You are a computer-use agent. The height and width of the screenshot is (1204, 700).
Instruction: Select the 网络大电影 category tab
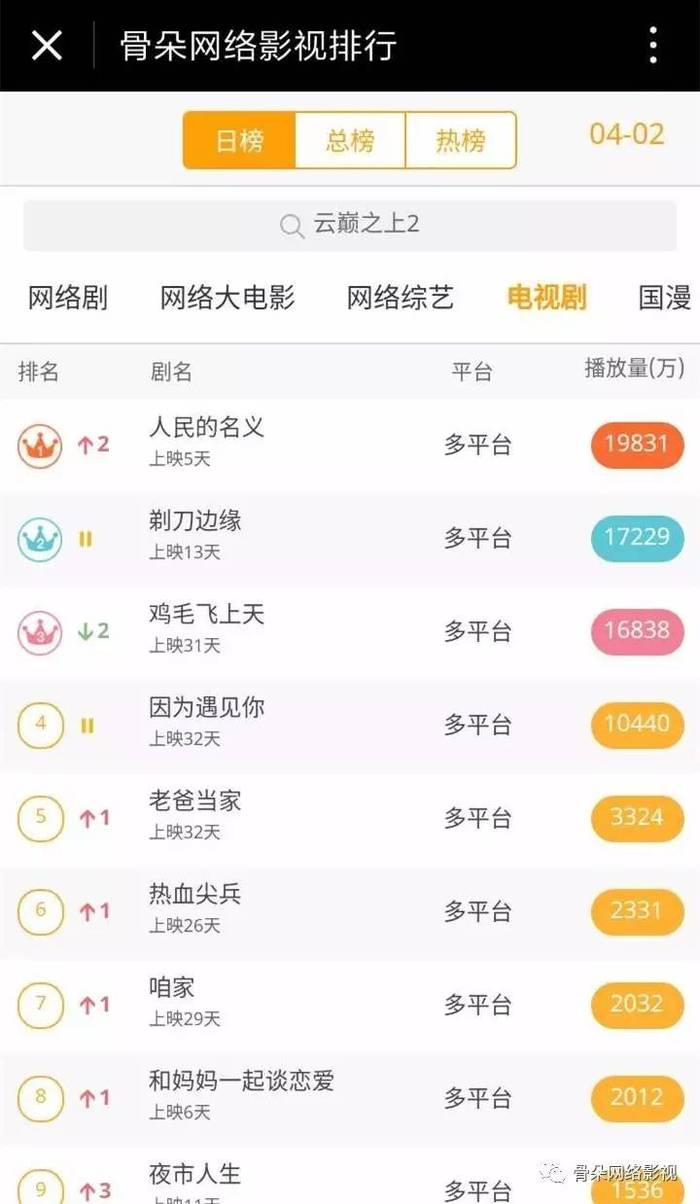pyautogui.click(x=228, y=297)
